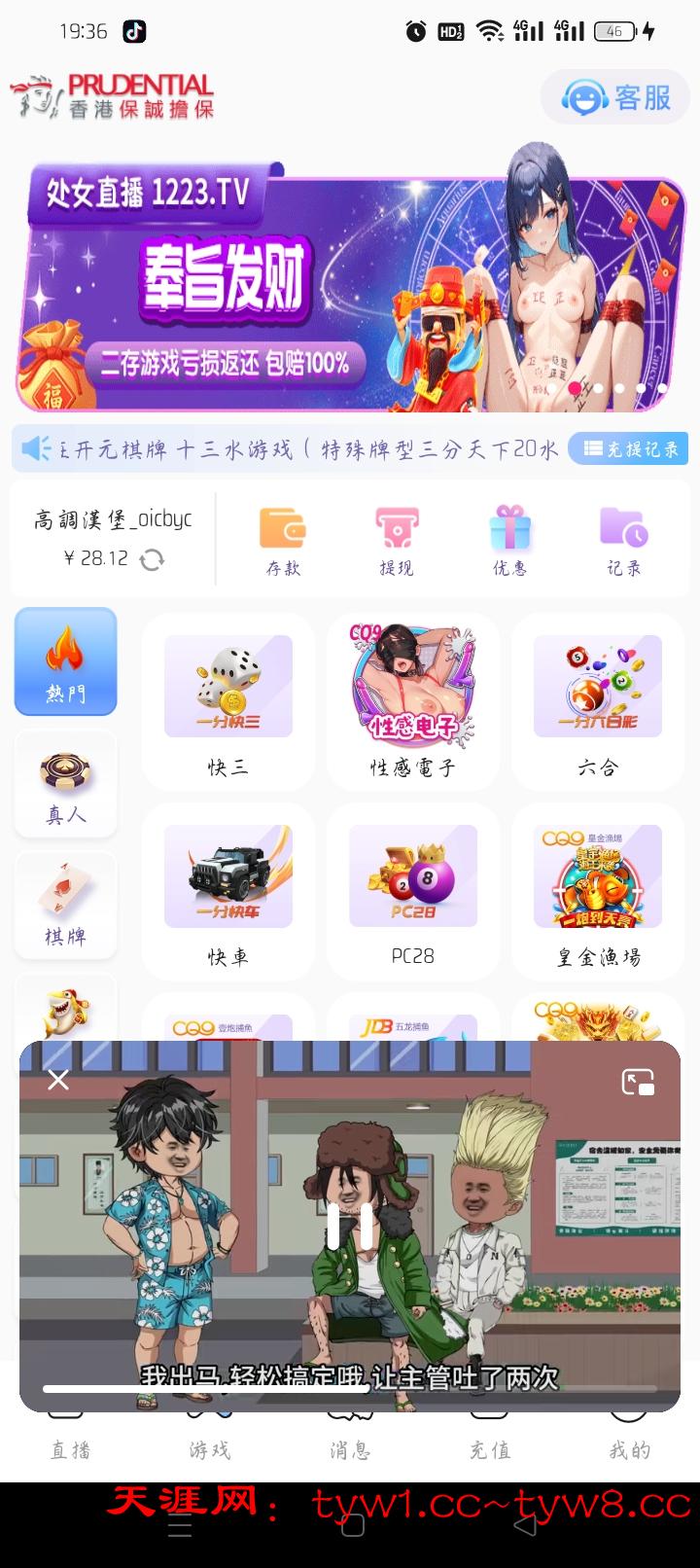Open the 皇金漁場 game tile

tap(598, 890)
